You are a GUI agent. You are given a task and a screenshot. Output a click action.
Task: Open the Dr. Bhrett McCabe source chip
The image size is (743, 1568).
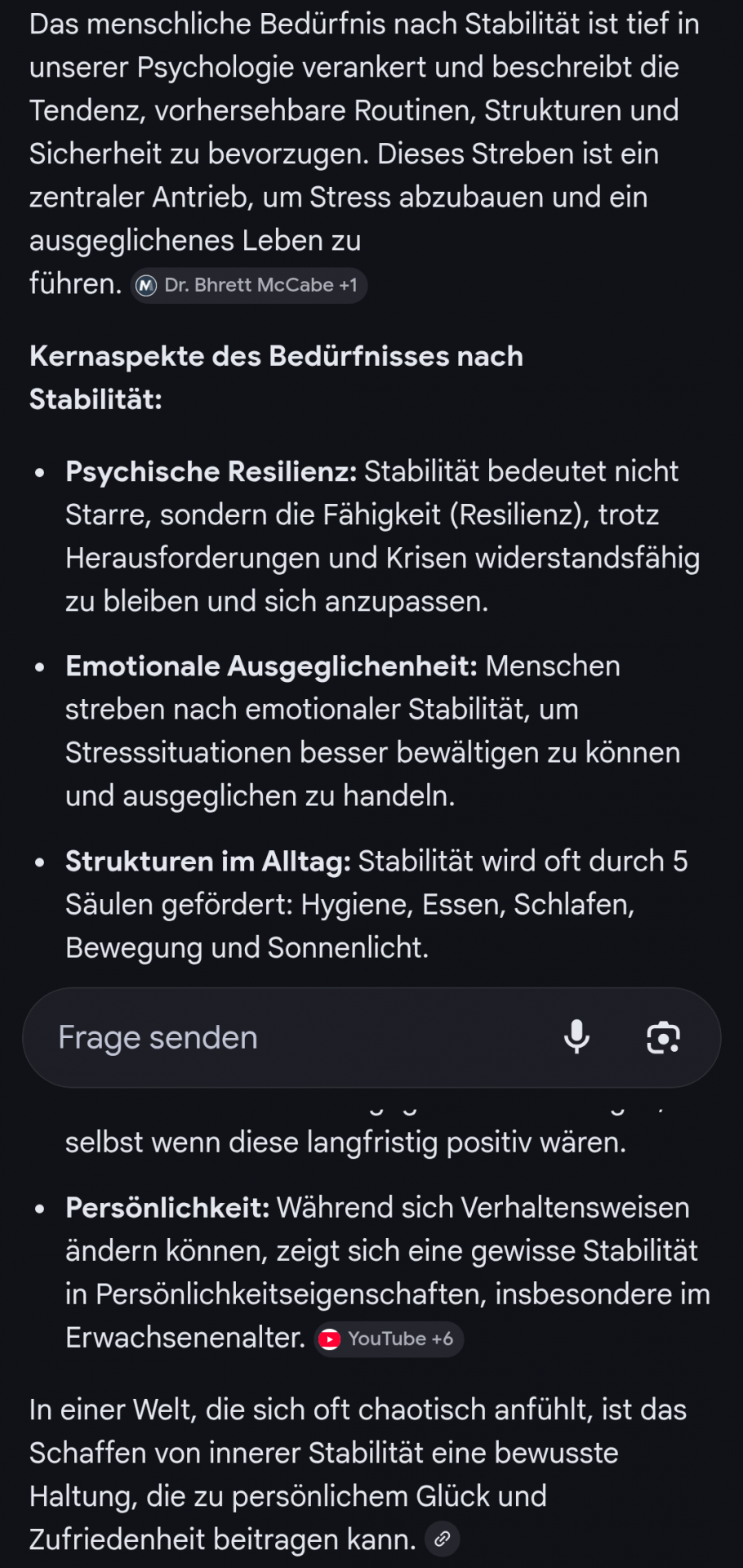(249, 285)
